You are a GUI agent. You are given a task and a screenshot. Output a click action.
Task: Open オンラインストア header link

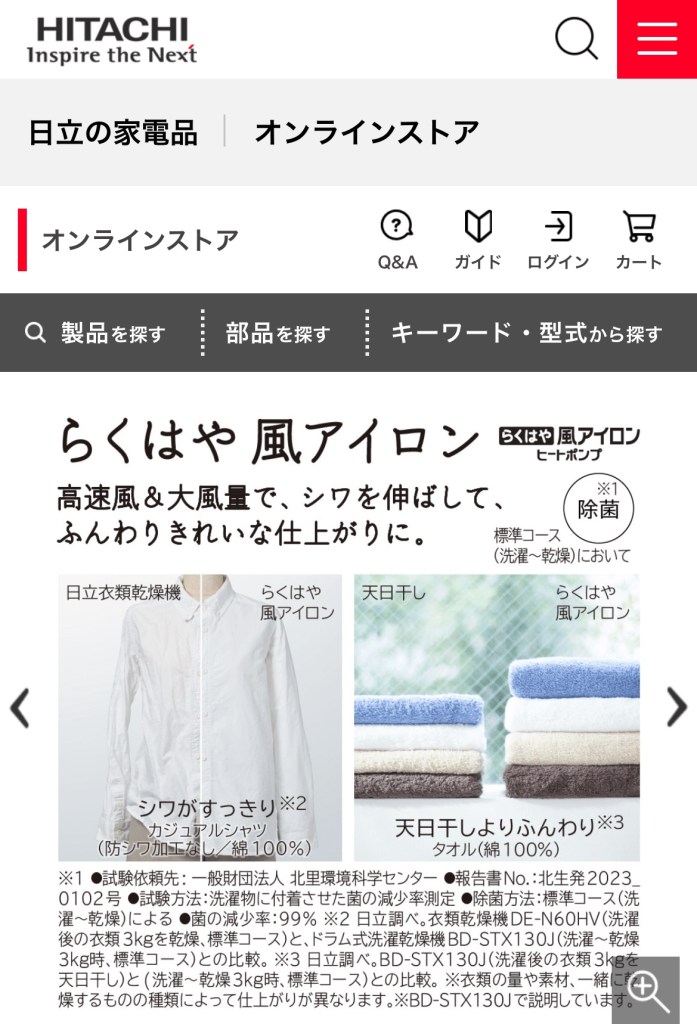tap(366, 132)
